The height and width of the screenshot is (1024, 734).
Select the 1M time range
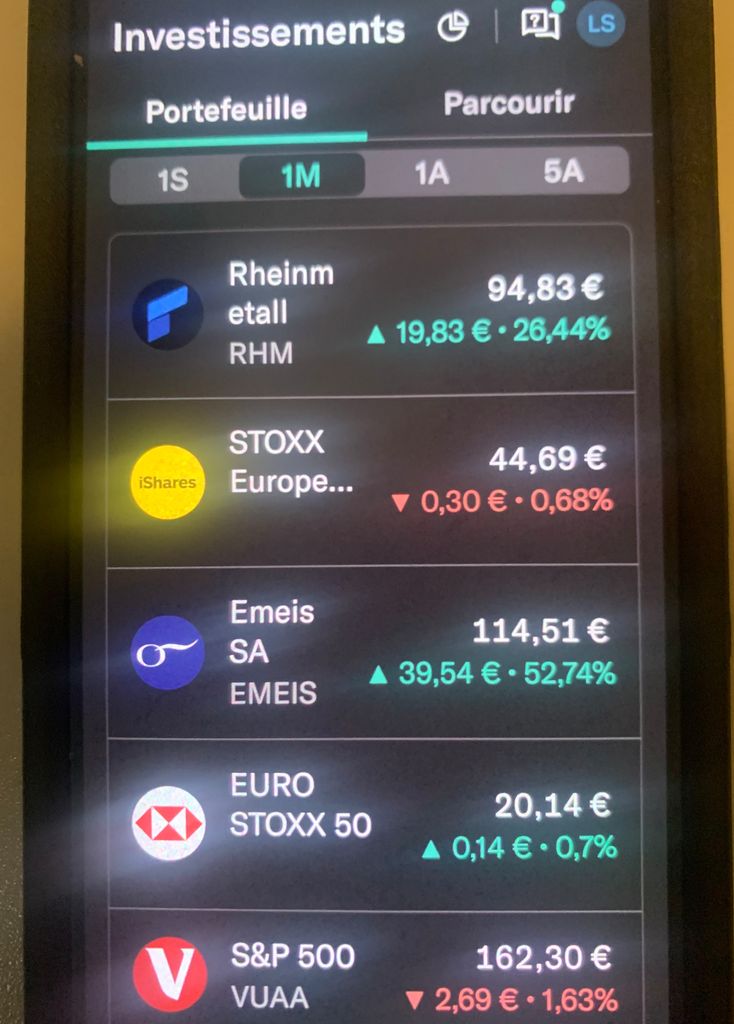tap(301, 177)
